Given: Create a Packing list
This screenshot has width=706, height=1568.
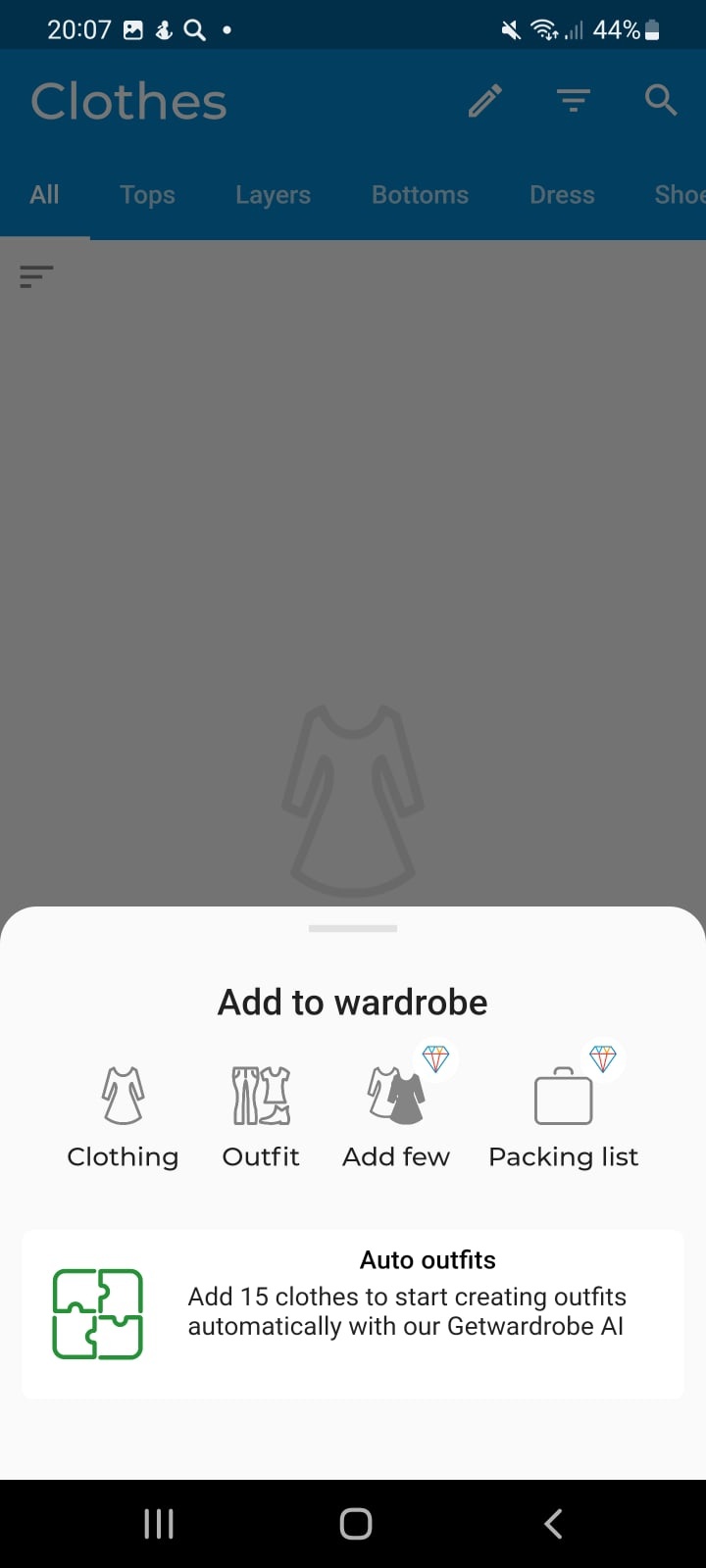Looking at the screenshot, I should coord(563,1117).
